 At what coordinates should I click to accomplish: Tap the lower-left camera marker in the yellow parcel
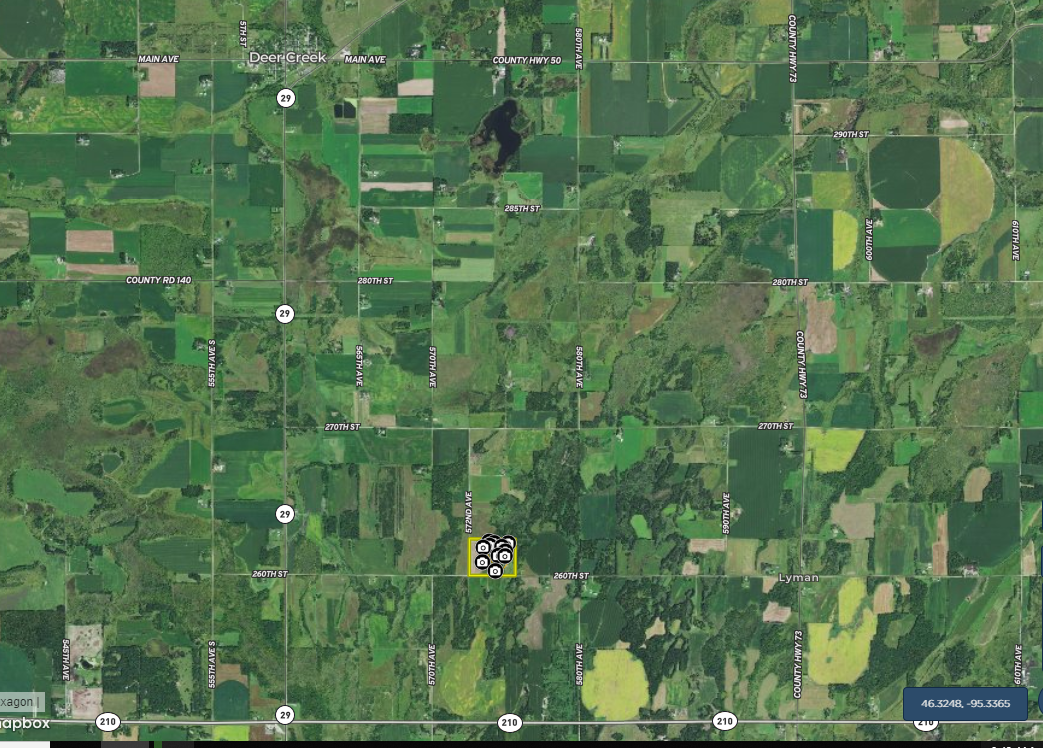point(482,562)
